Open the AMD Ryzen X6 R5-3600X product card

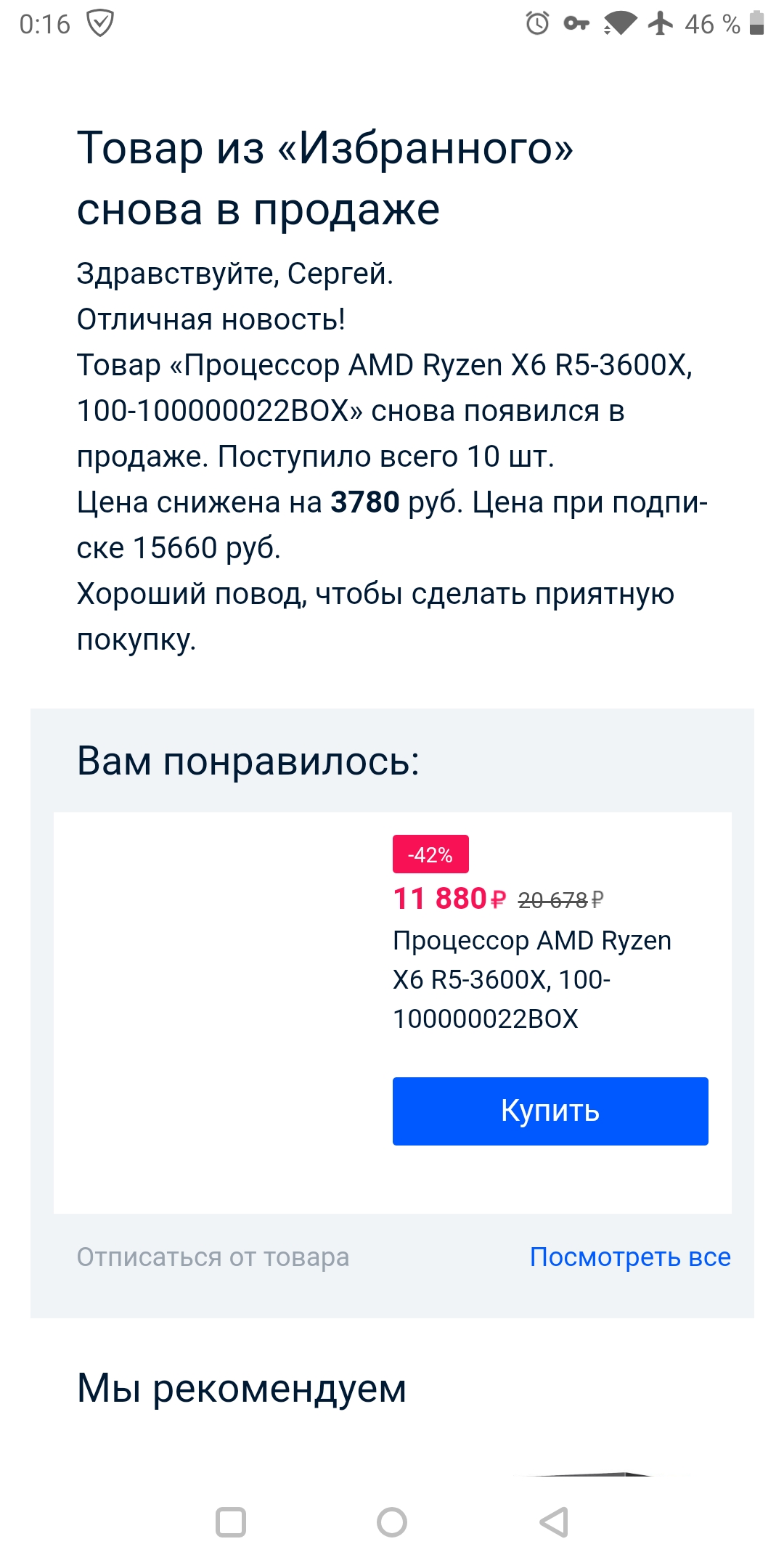pyautogui.click(x=531, y=979)
